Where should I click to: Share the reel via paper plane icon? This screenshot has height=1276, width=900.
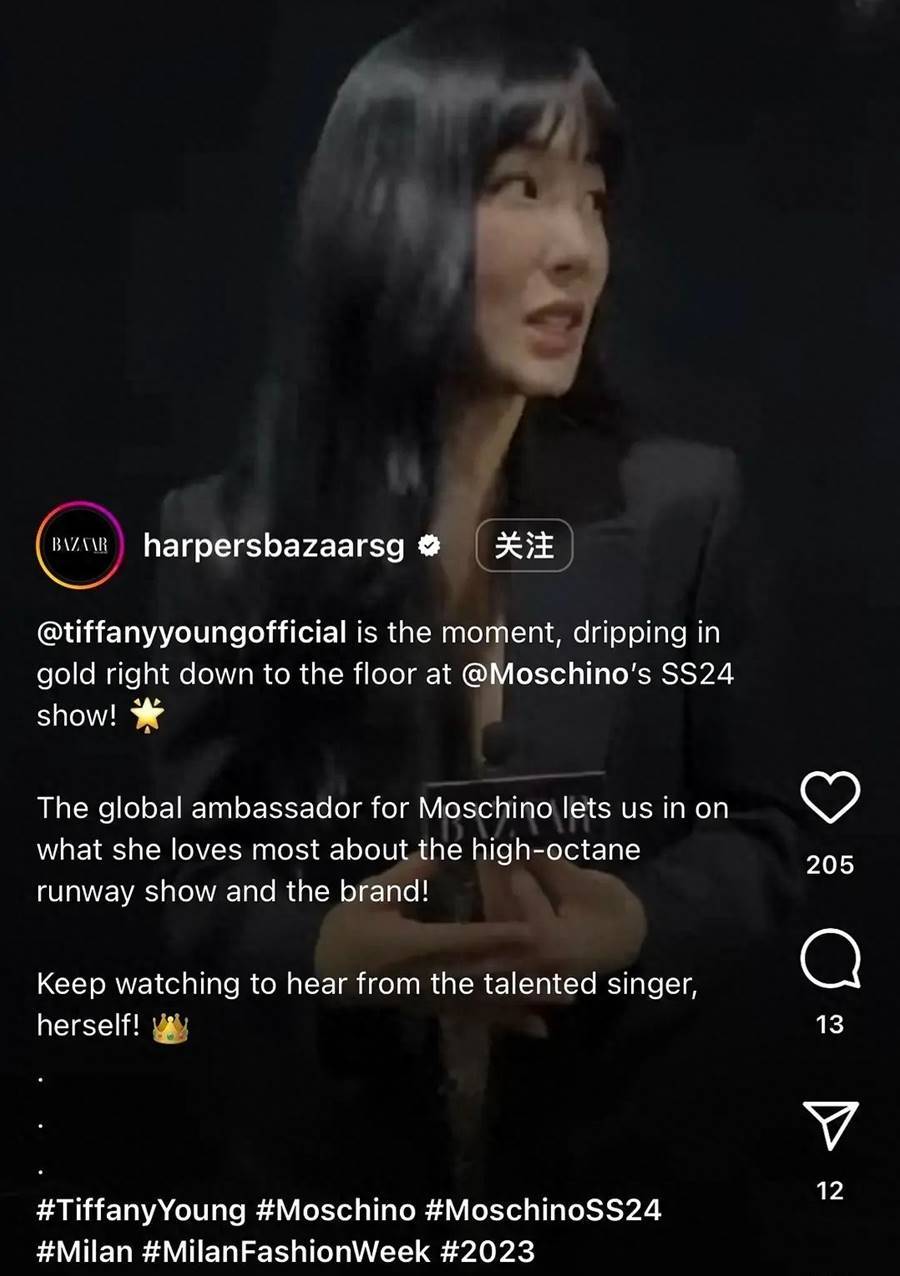tap(830, 1125)
